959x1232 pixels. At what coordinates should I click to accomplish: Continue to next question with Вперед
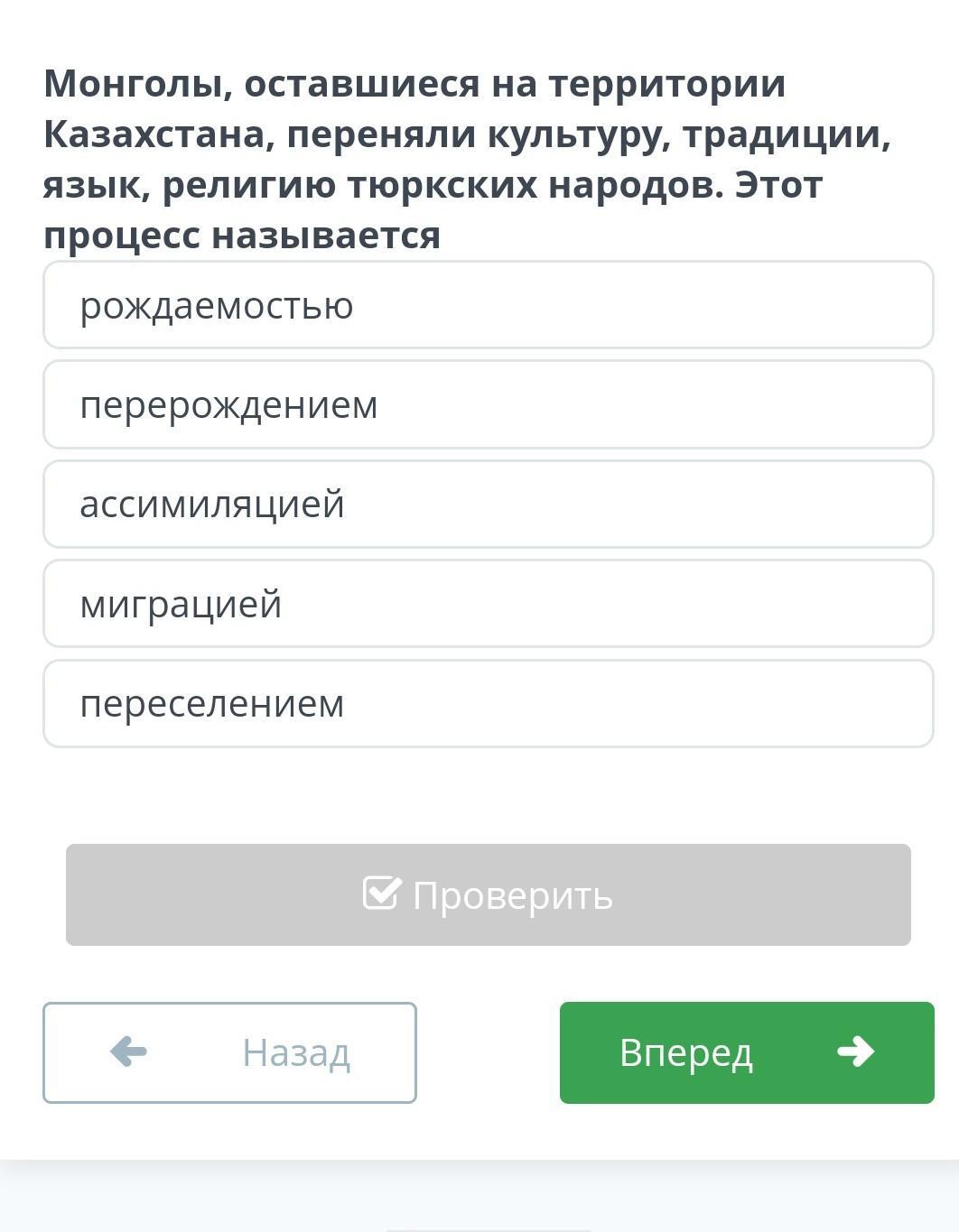point(747,1052)
